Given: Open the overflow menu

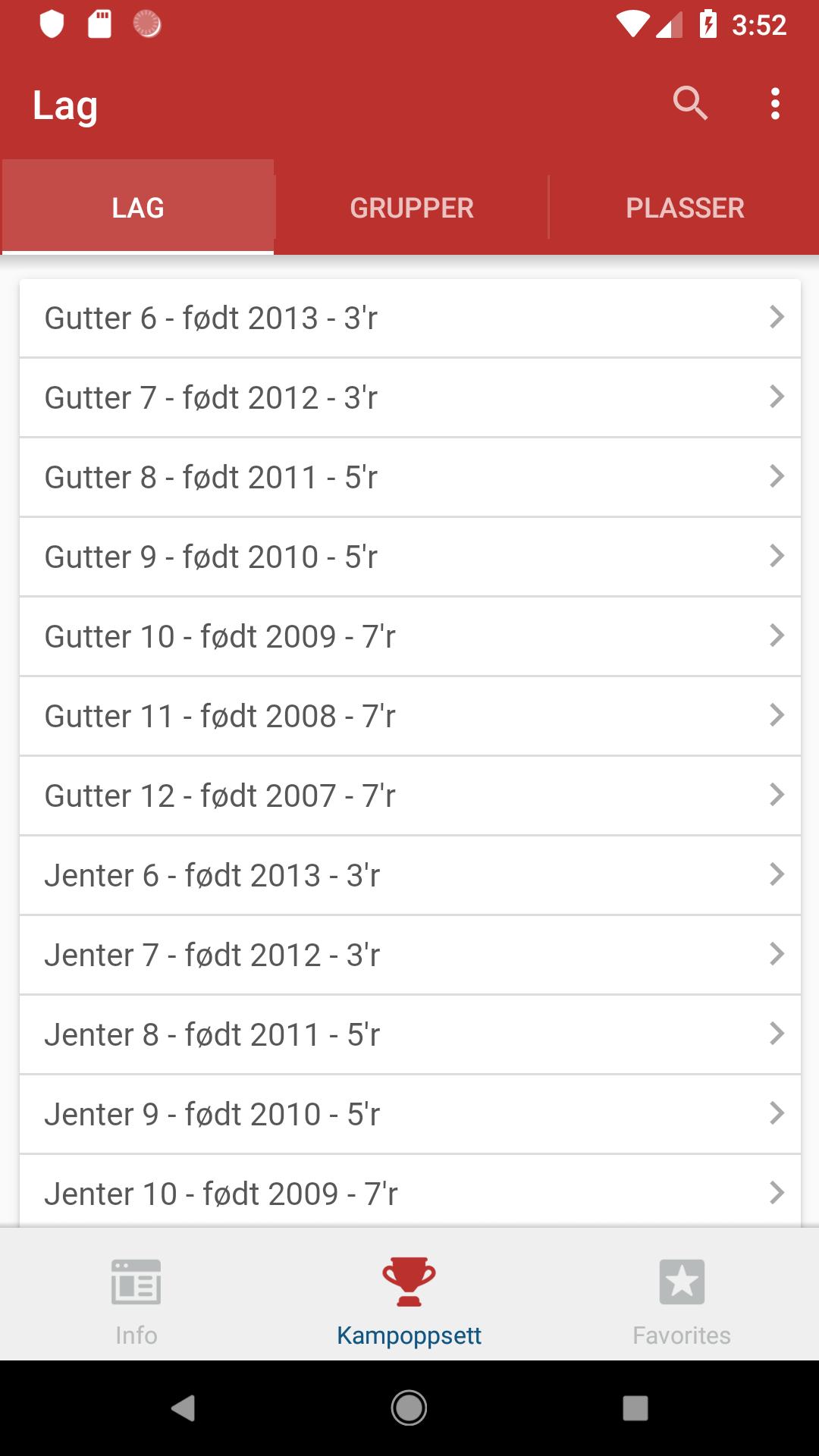Looking at the screenshot, I should (774, 103).
